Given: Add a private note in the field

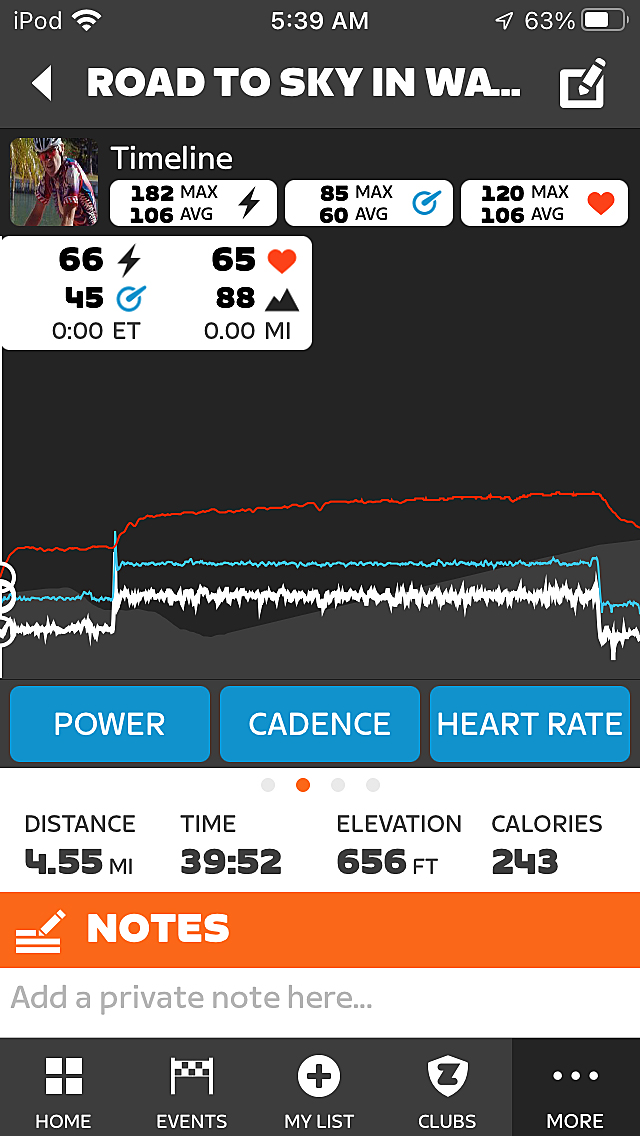Looking at the screenshot, I should 320,999.
